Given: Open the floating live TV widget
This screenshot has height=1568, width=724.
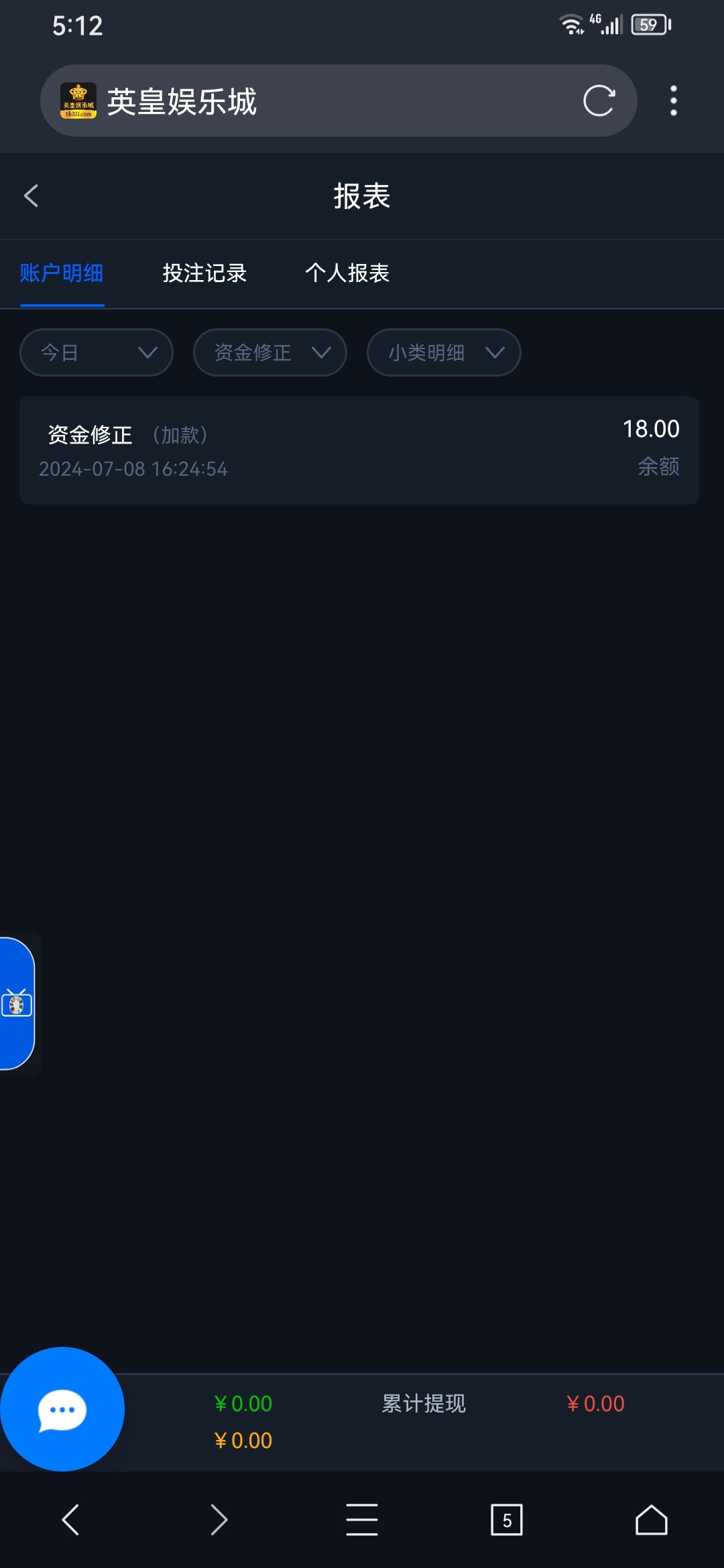Looking at the screenshot, I should tap(17, 1004).
